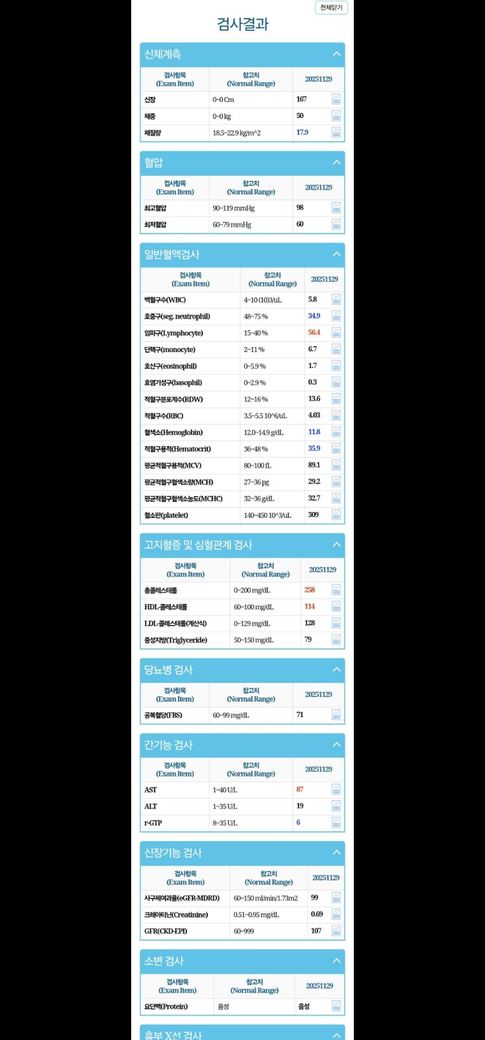Open the chart icon for 총콜레스테롤
Viewport: 485px width, 1040px height.
pos(336,590)
